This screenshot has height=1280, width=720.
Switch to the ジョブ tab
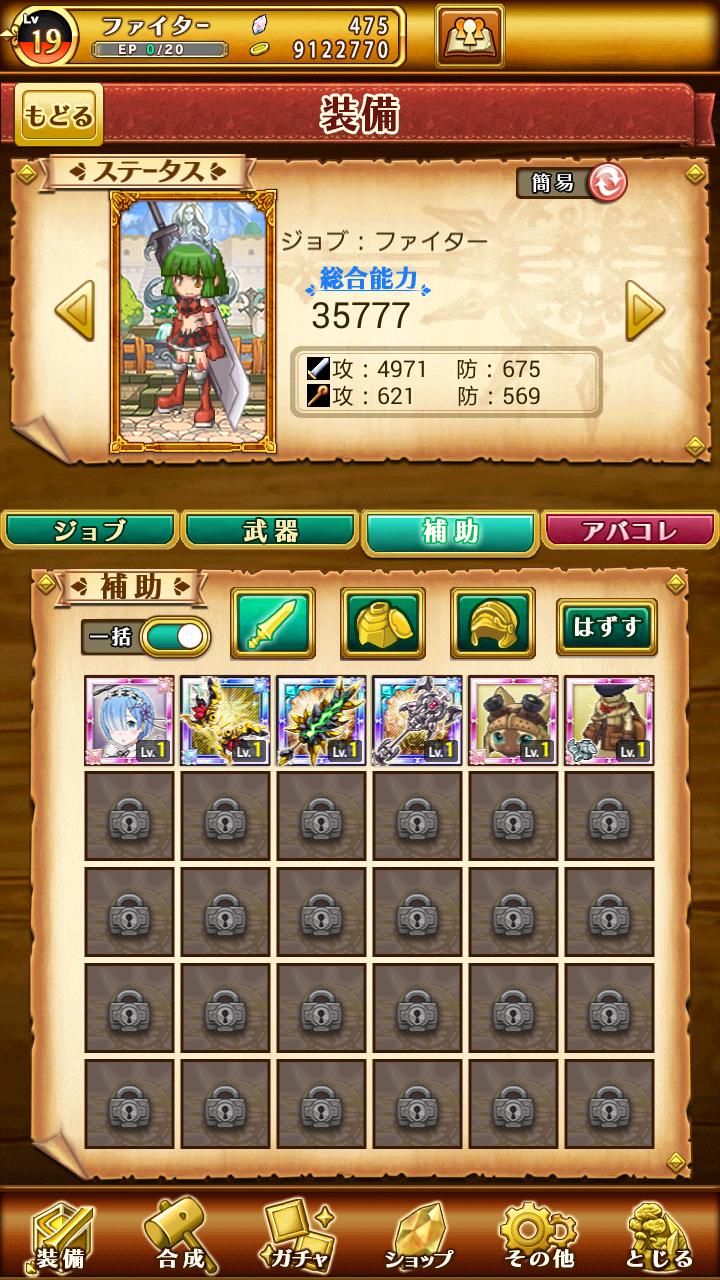89,531
